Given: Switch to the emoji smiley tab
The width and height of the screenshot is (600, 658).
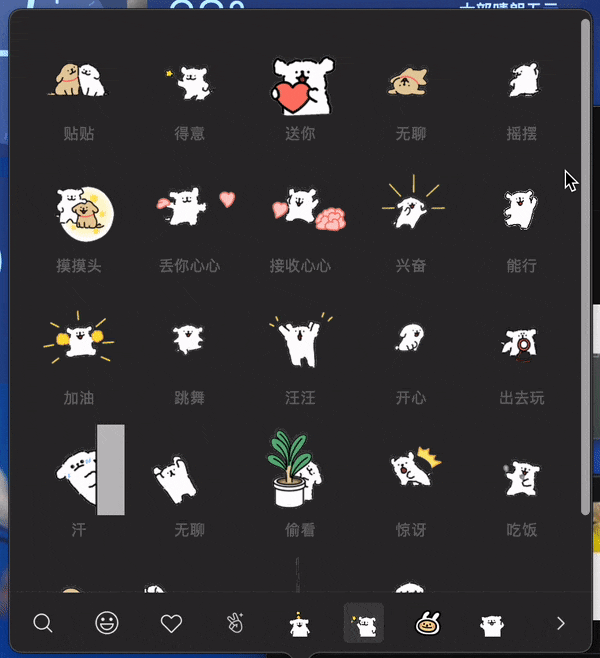Looking at the screenshot, I should 107,623.
